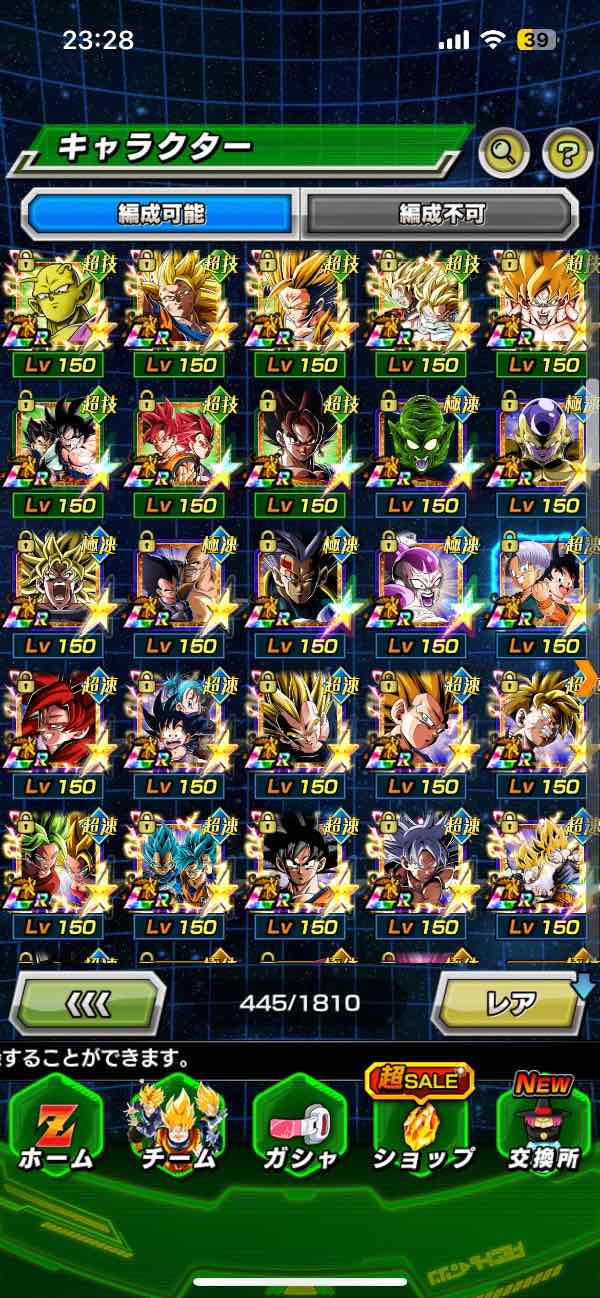600x1298 pixels.
Task: Open the 交換所 exchange menu
Action: point(544,1131)
